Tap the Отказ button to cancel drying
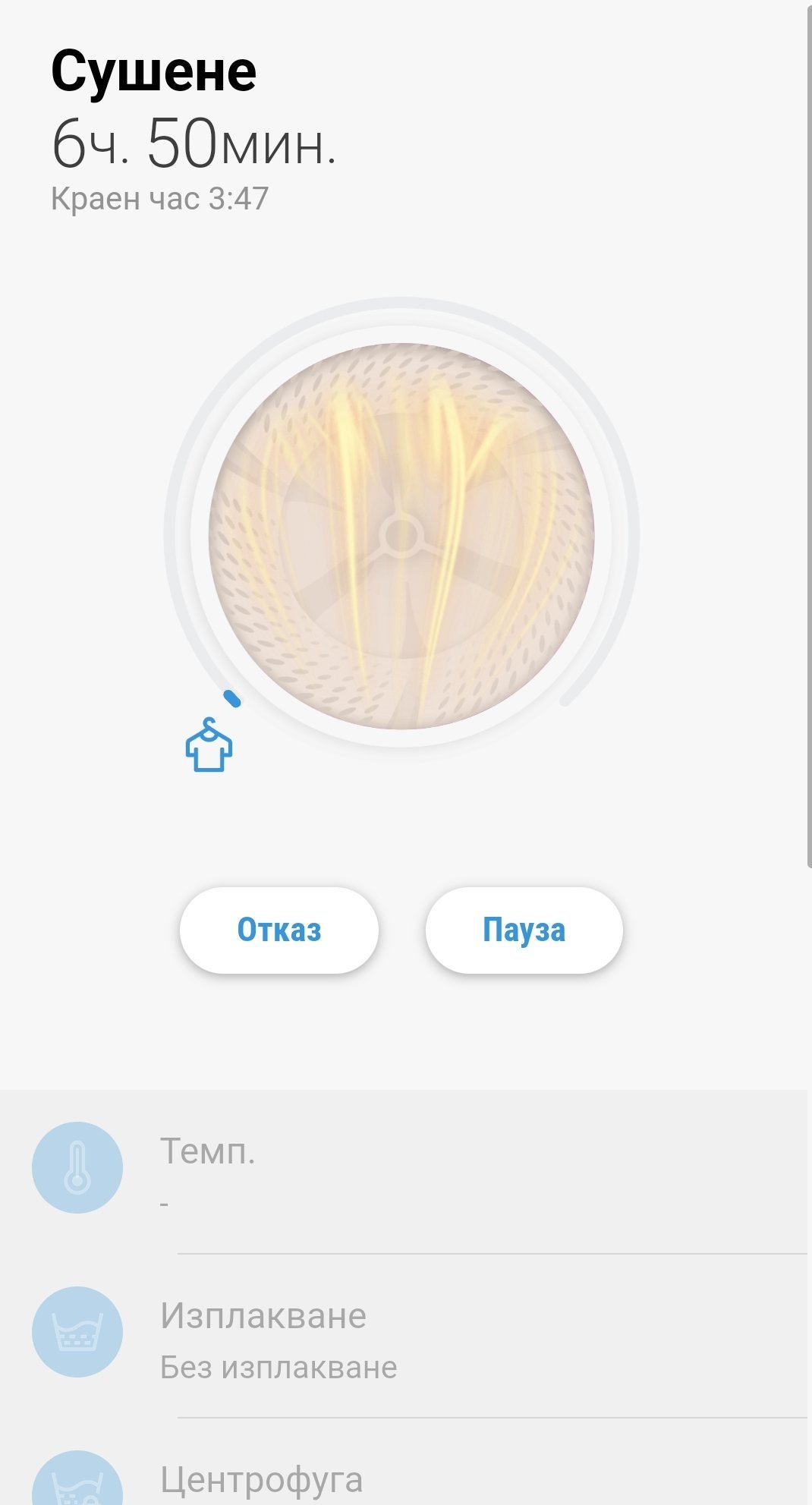 pyautogui.click(x=279, y=930)
